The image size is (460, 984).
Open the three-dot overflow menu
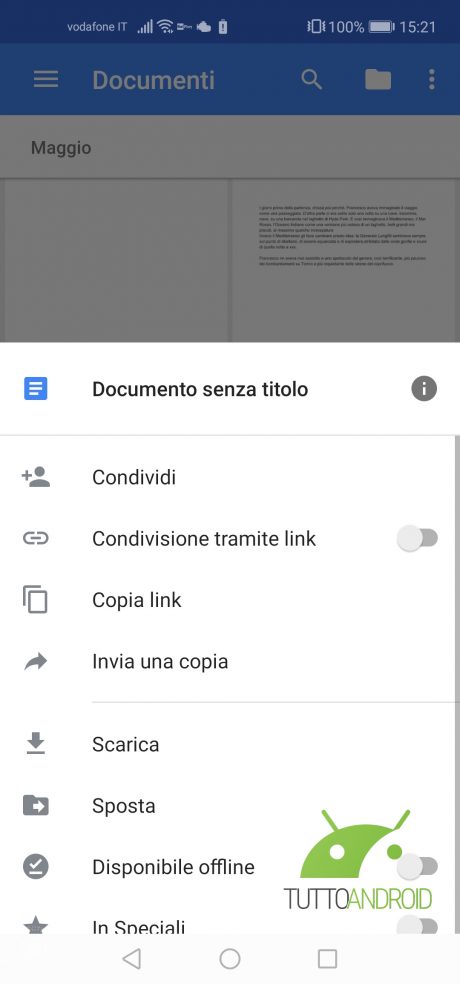point(432,80)
